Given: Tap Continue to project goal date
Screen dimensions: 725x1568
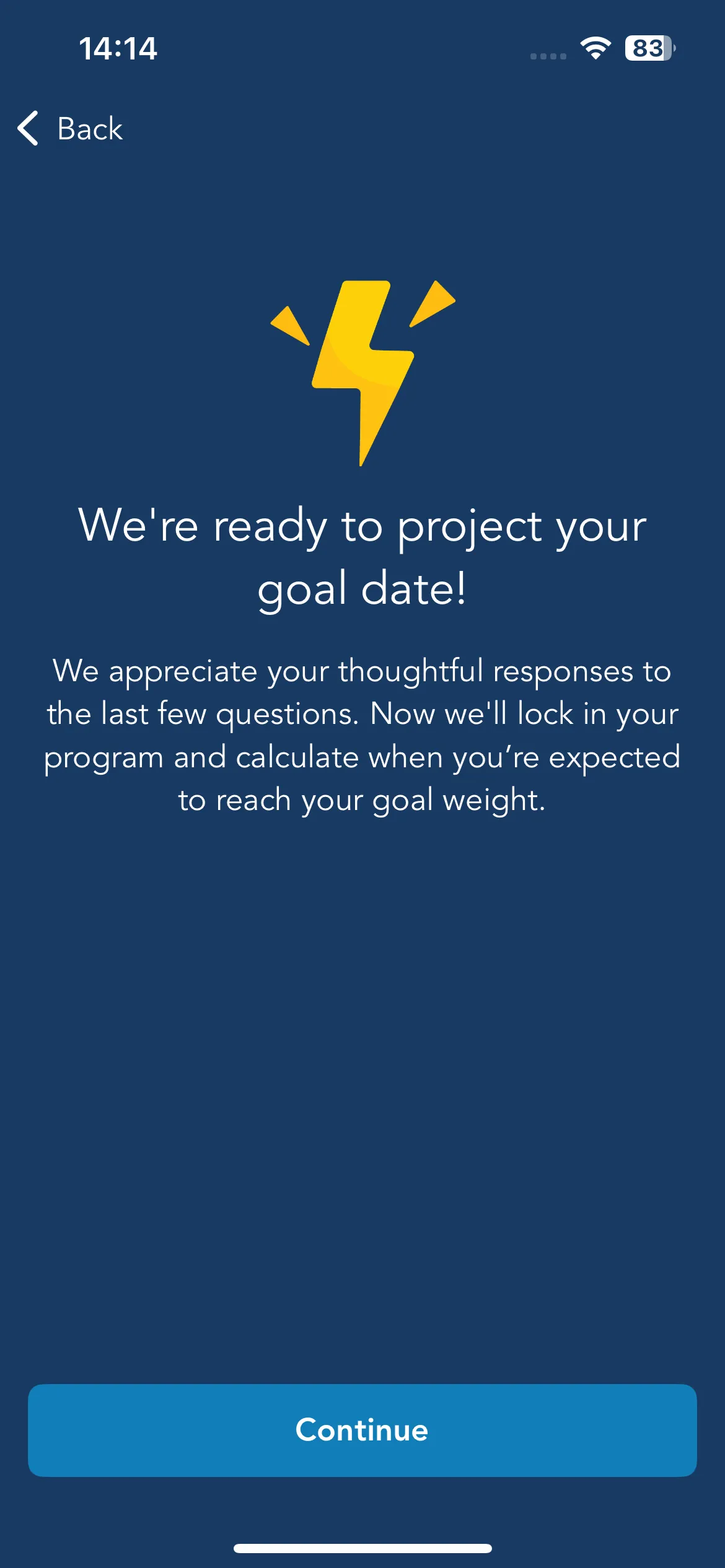Looking at the screenshot, I should (362, 1430).
